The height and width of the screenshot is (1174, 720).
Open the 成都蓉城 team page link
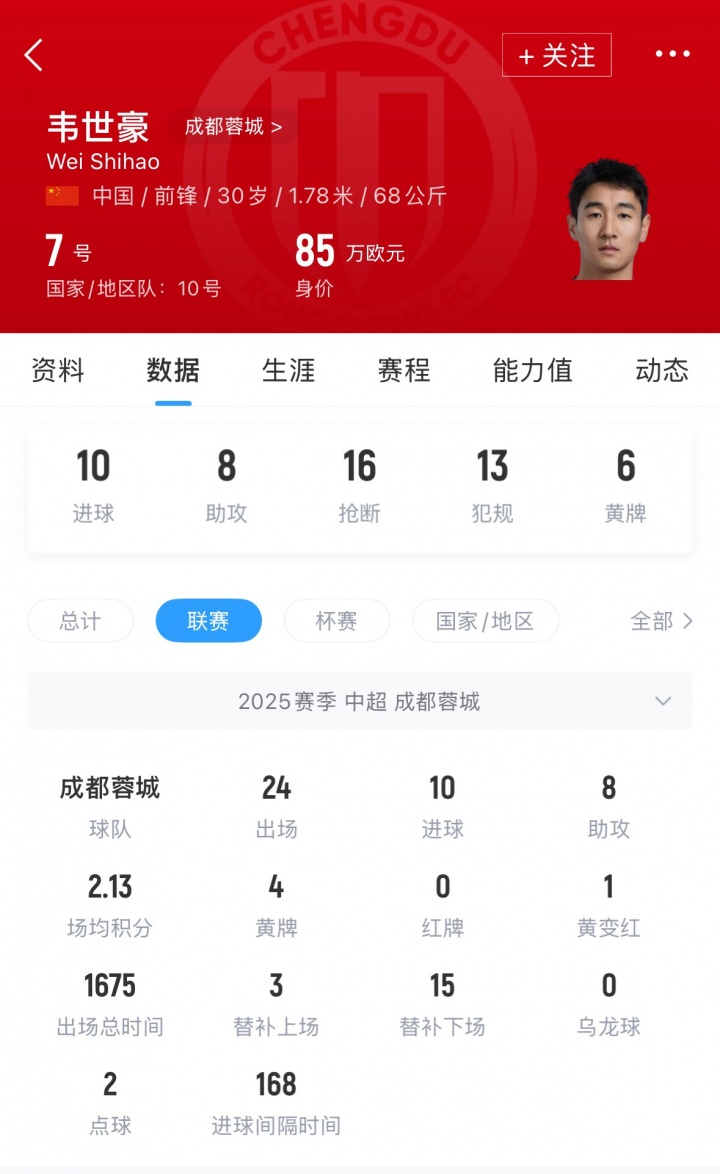point(233,127)
